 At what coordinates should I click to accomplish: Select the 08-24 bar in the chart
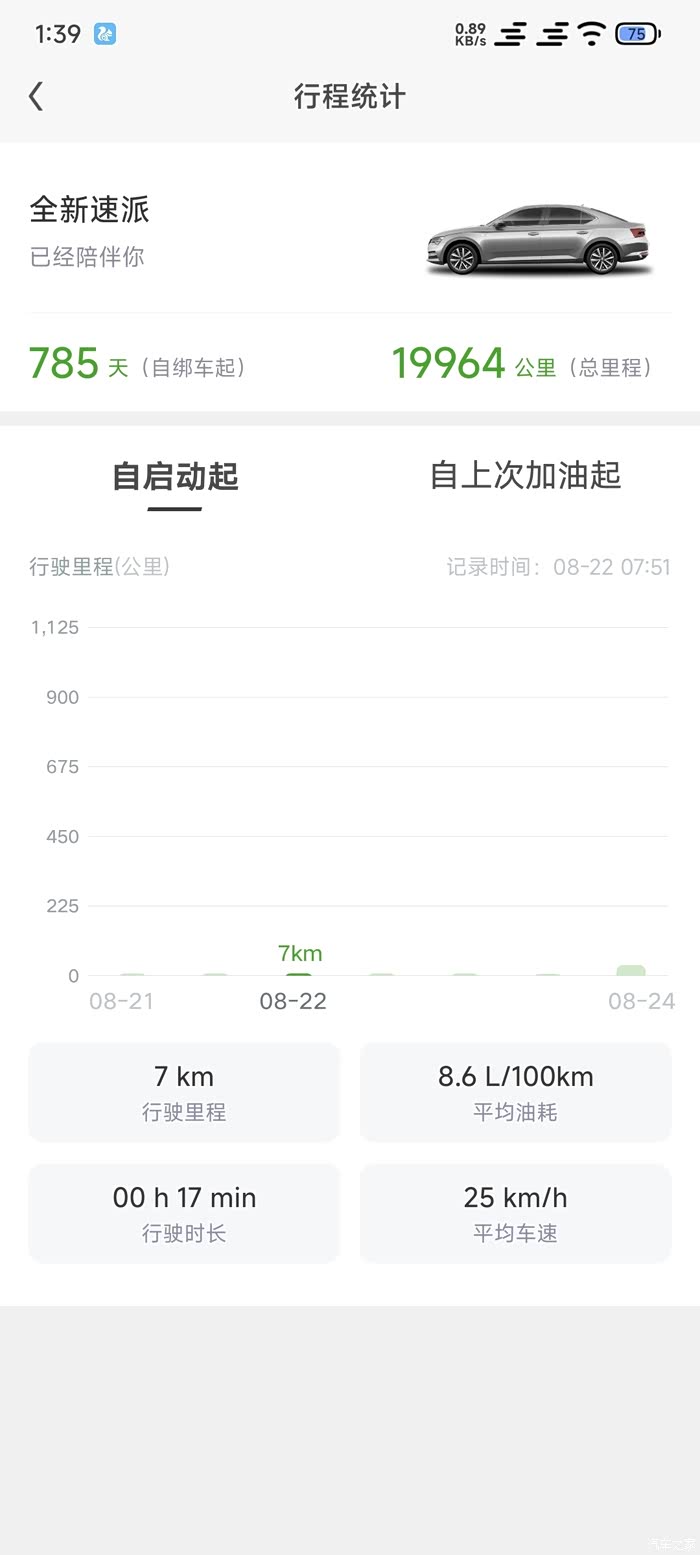click(x=631, y=970)
